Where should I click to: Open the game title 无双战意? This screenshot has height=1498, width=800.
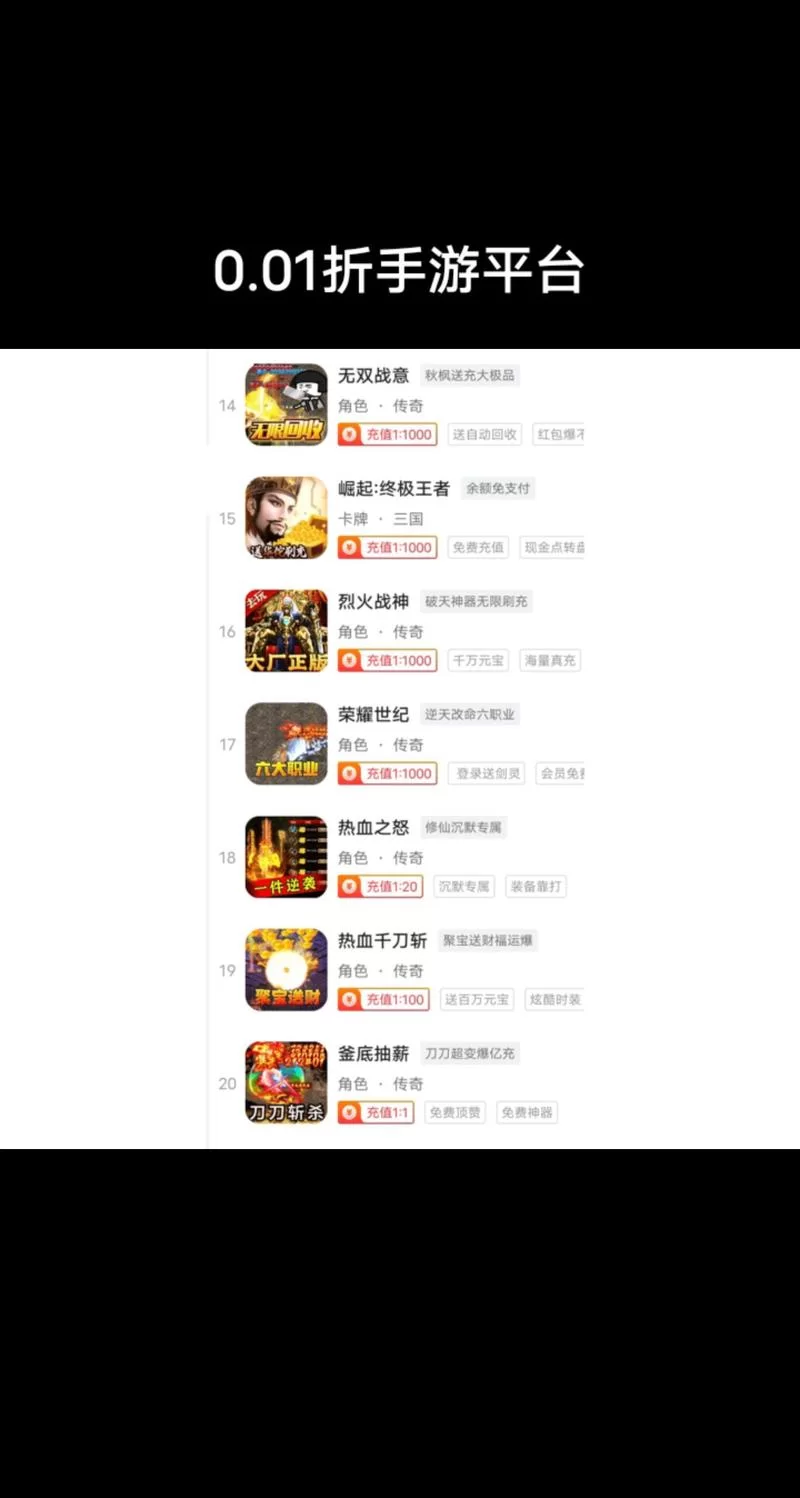tap(374, 375)
